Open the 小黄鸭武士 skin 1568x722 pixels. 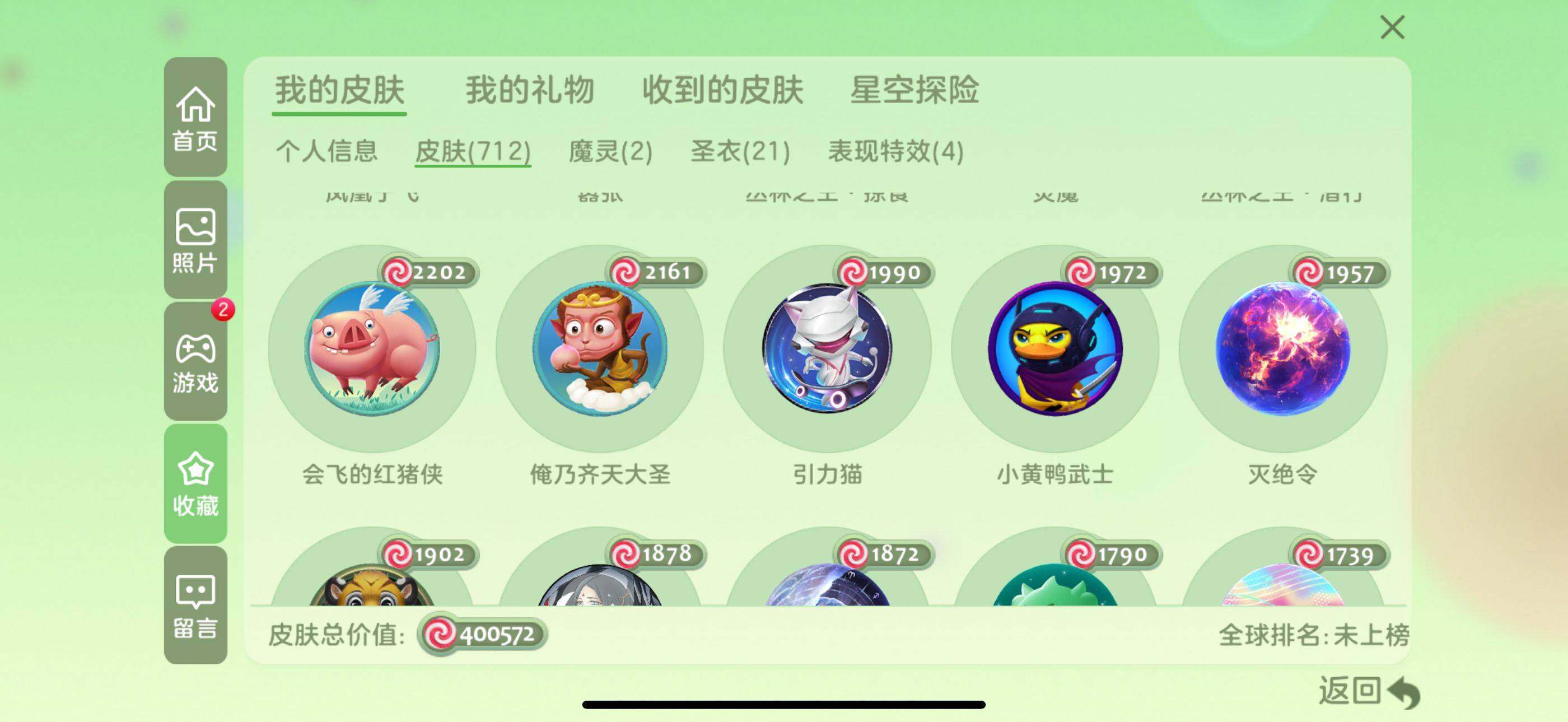(x=1055, y=349)
